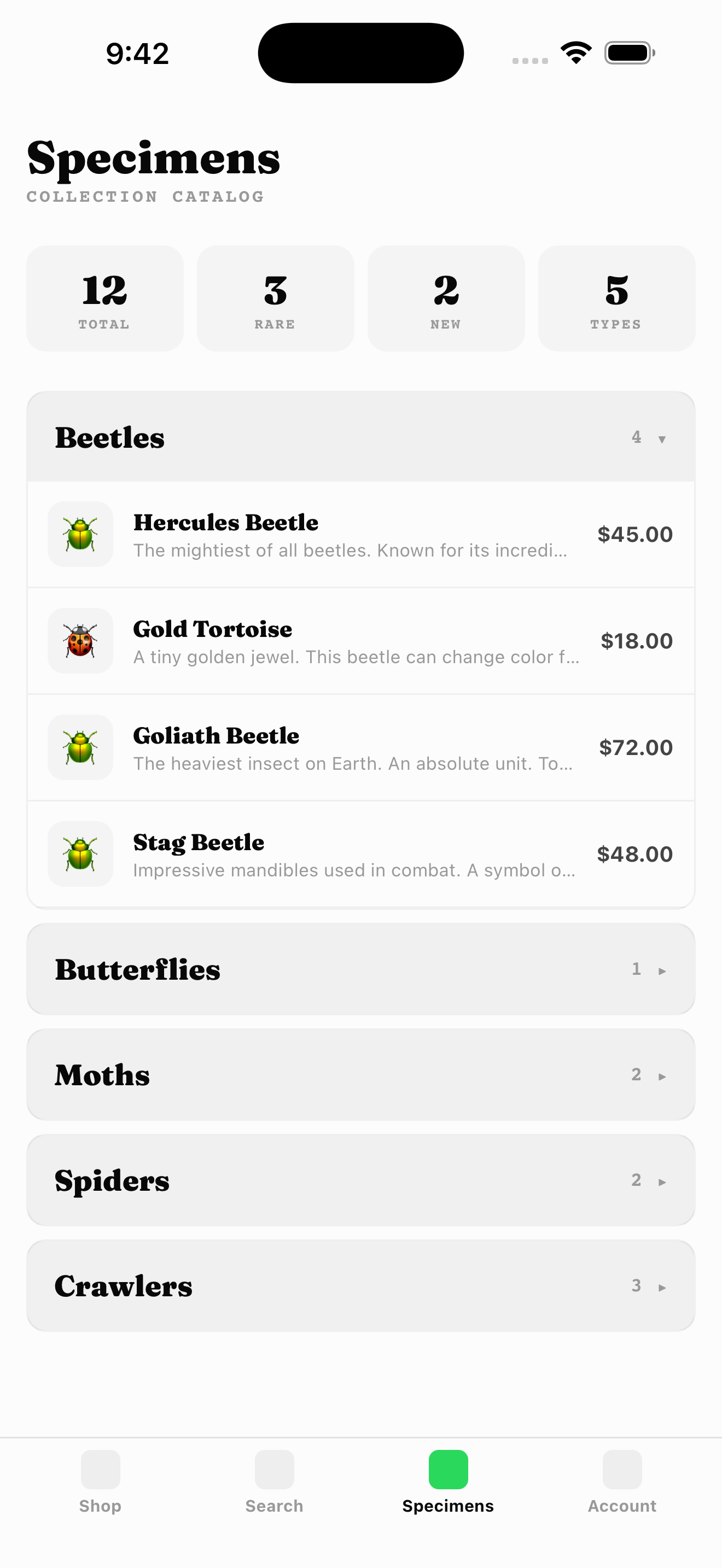This screenshot has width=722, height=1568.
Task: Tap the Rare specimens card
Action: click(275, 297)
